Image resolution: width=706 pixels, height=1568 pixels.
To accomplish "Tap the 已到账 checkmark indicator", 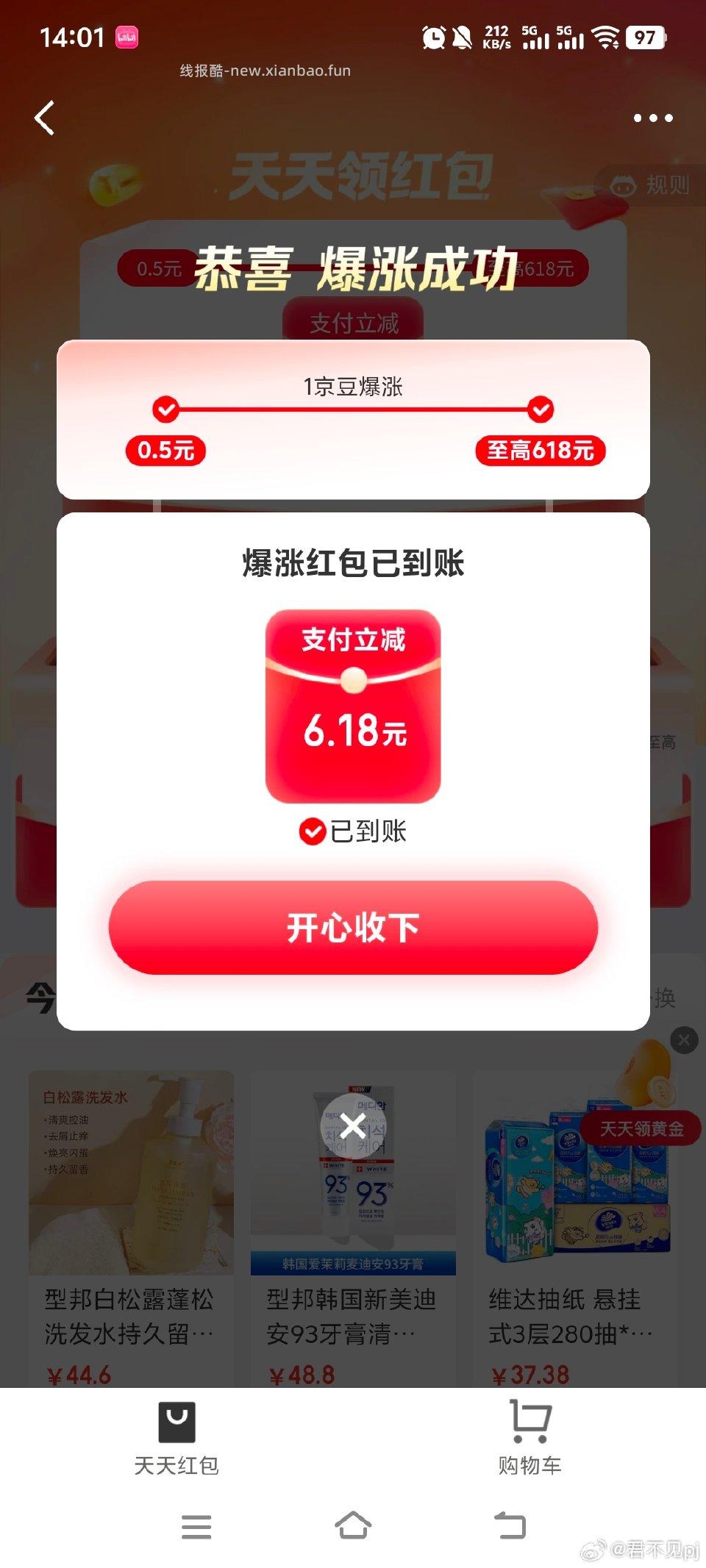I will (x=312, y=831).
